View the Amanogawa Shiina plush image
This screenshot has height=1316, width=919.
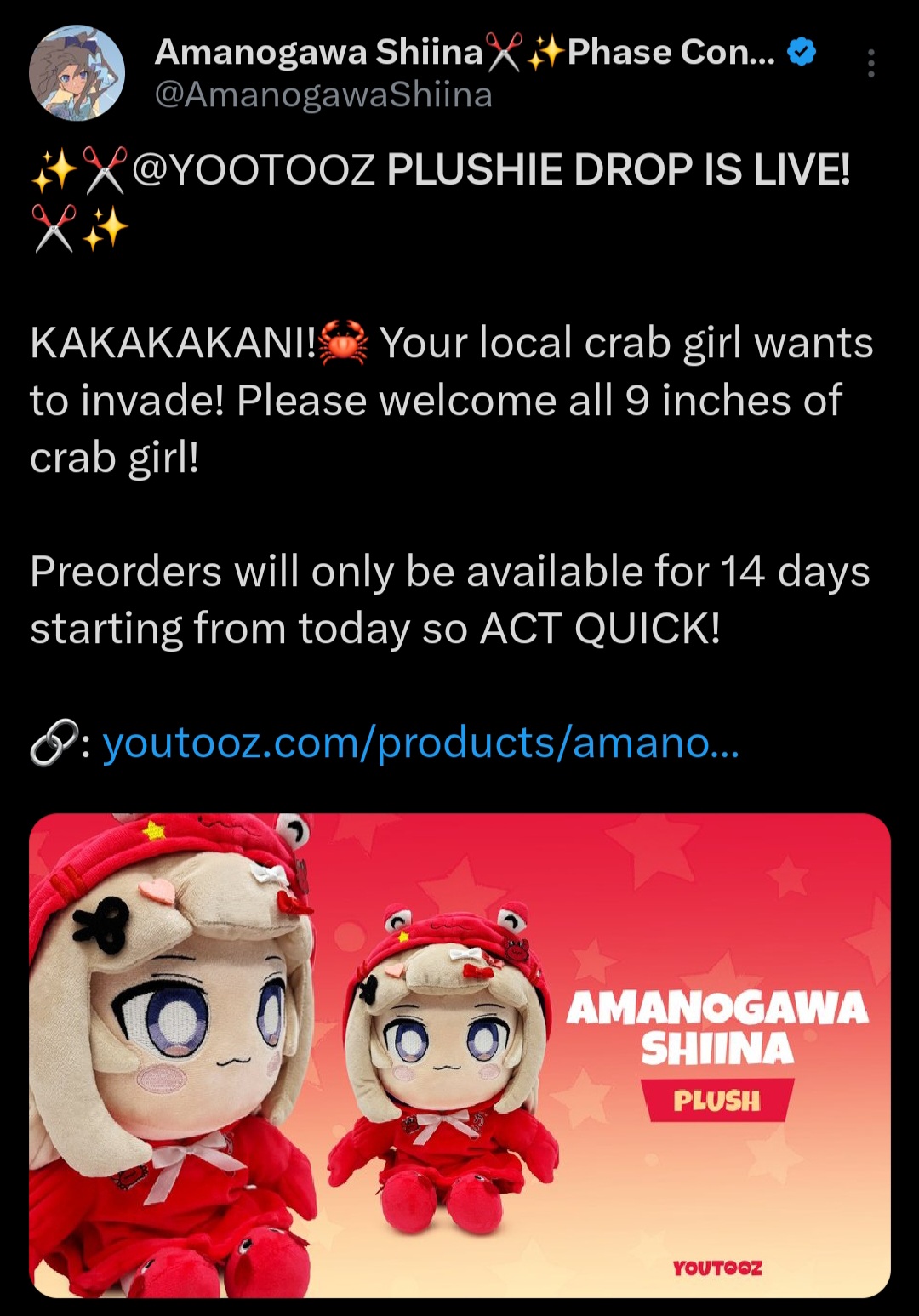[459, 1055]
